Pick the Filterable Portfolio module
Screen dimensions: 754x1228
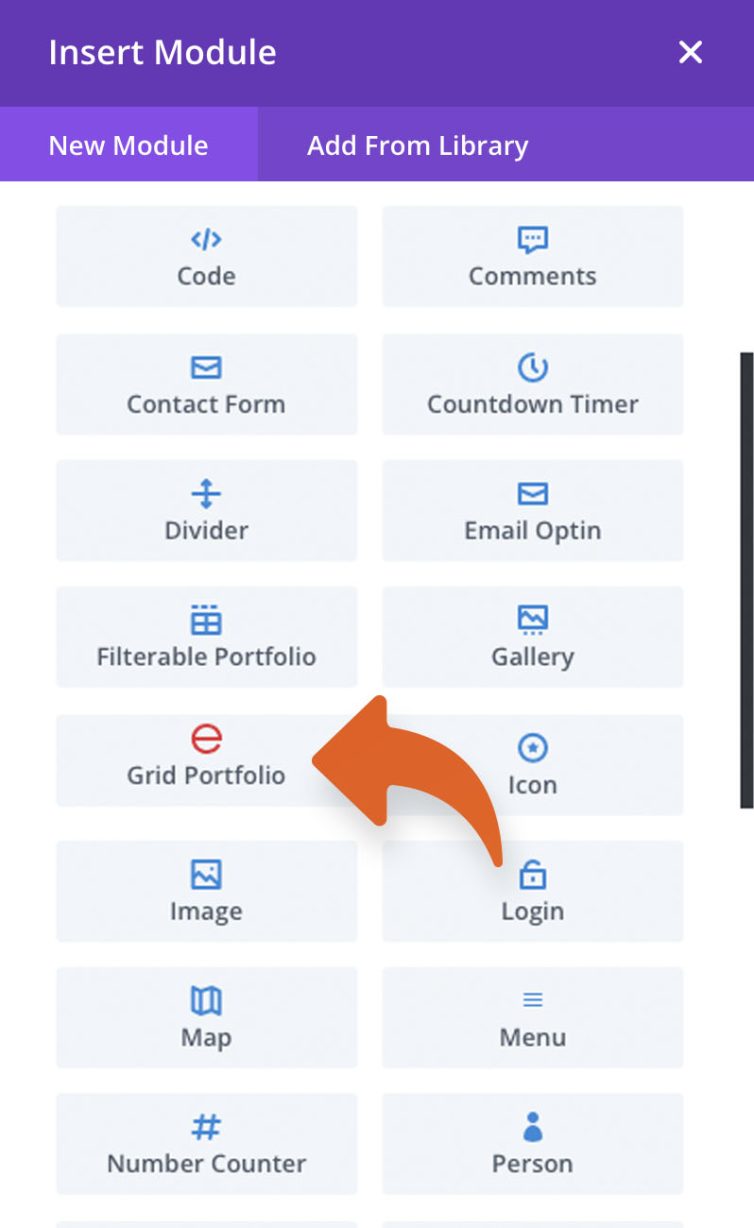206,637
